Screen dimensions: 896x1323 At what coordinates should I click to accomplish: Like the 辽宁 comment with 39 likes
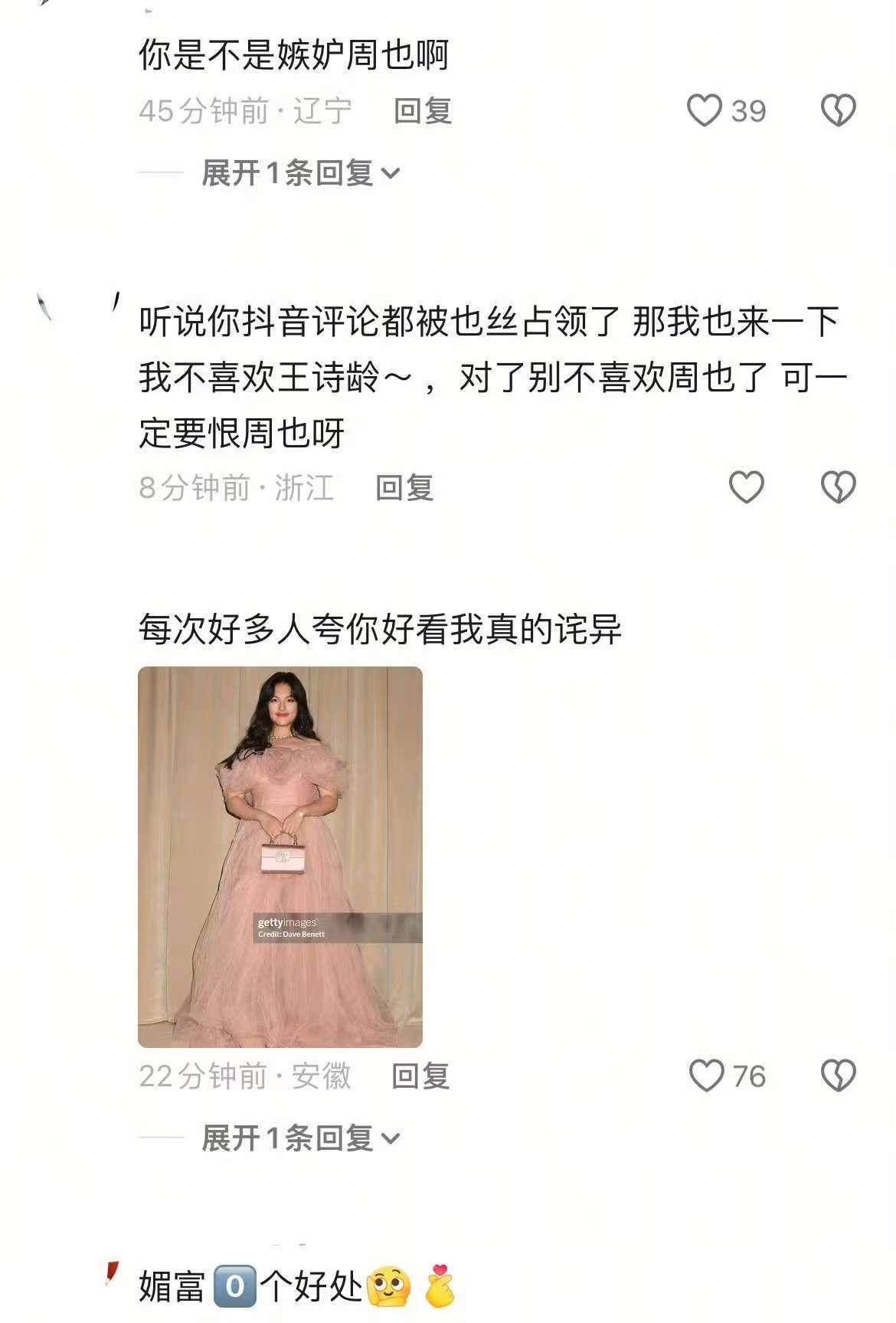pos(704,110)
